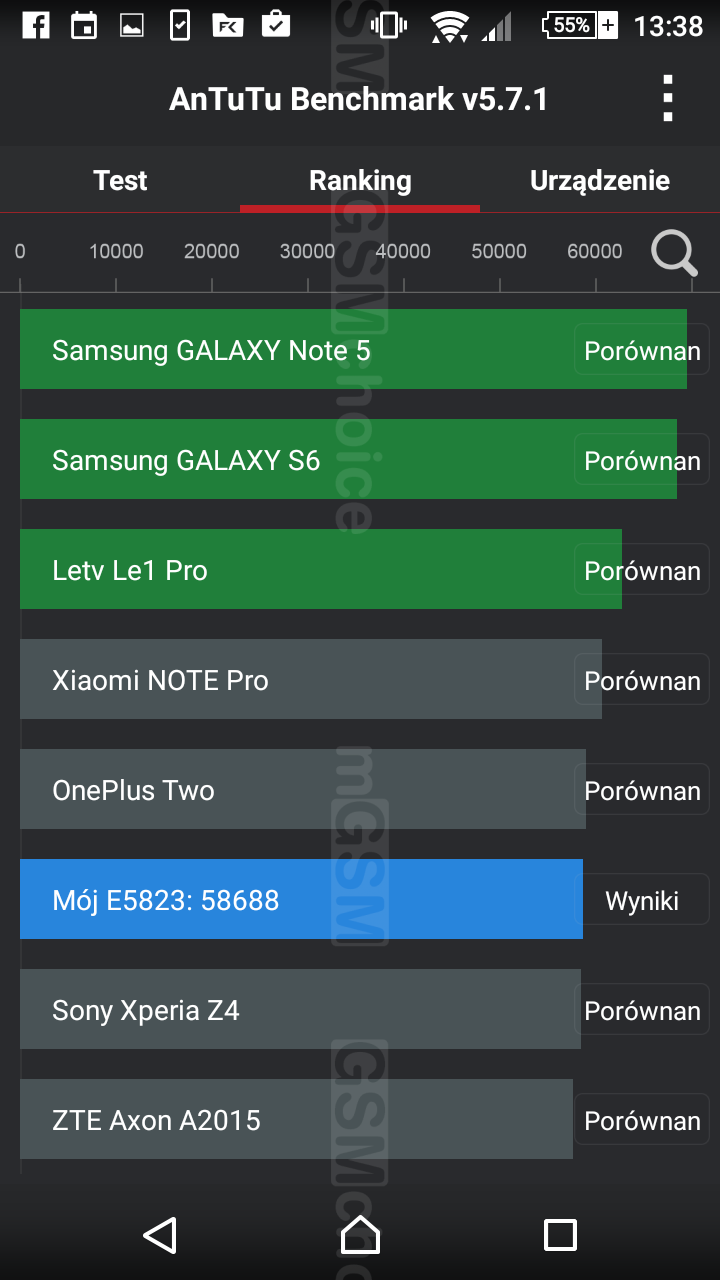Tap the search magnifier icon
The width and height of the screenshot is (720, 1280).
click(674, 253)
